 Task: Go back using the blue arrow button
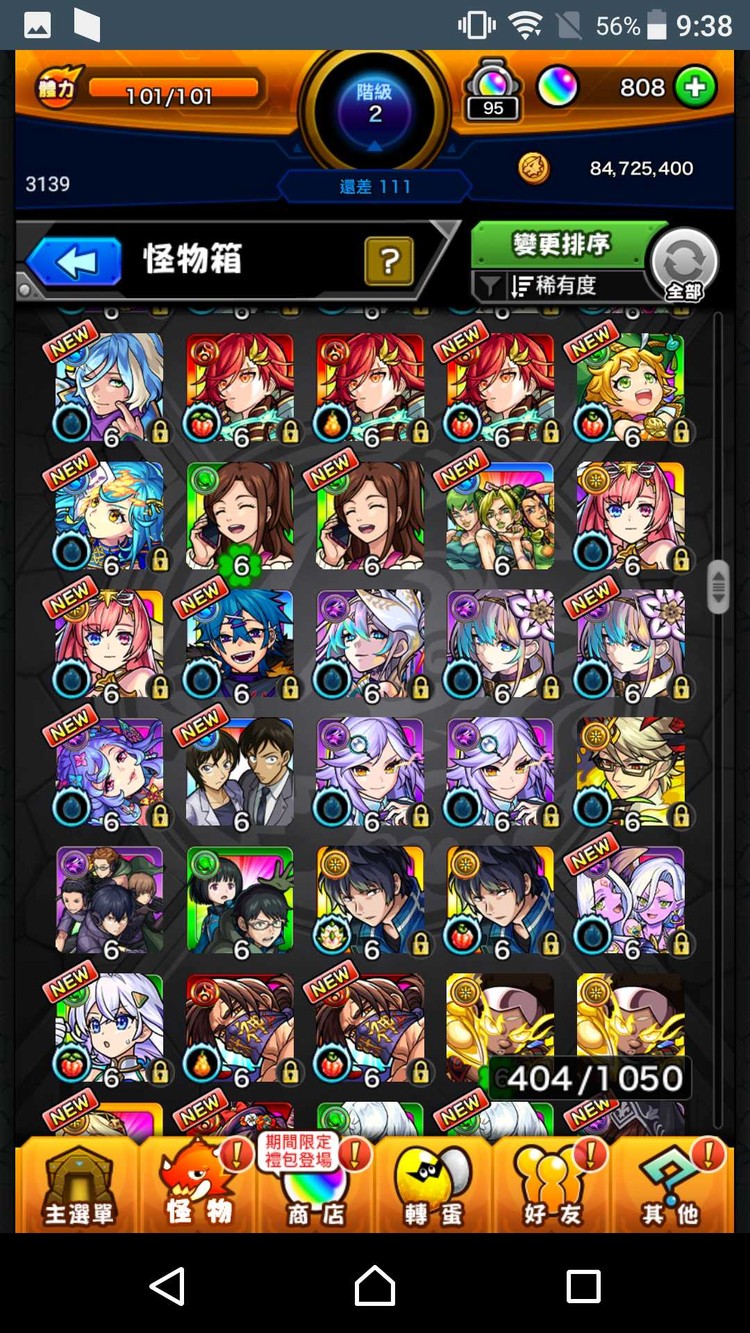74,262
